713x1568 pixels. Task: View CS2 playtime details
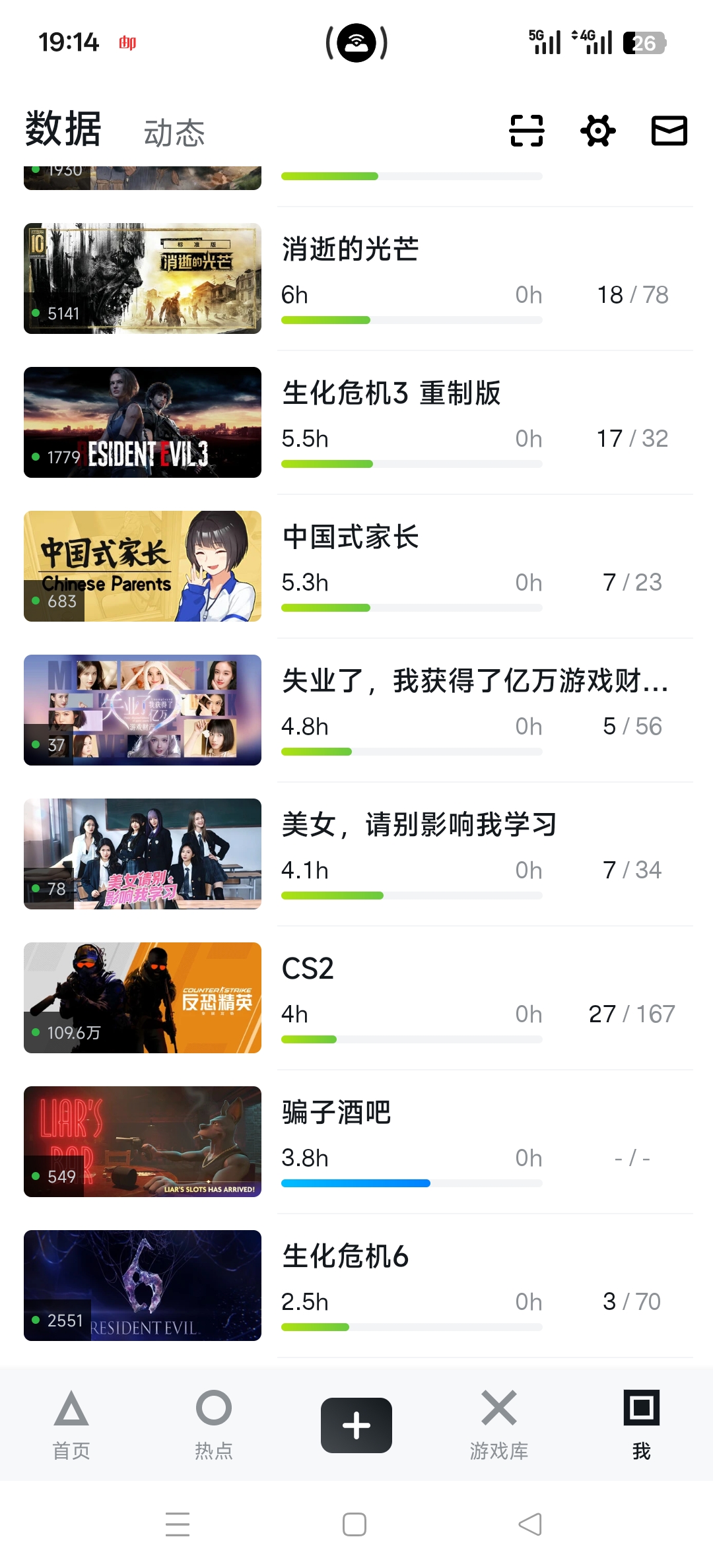(x=308, y=969)
